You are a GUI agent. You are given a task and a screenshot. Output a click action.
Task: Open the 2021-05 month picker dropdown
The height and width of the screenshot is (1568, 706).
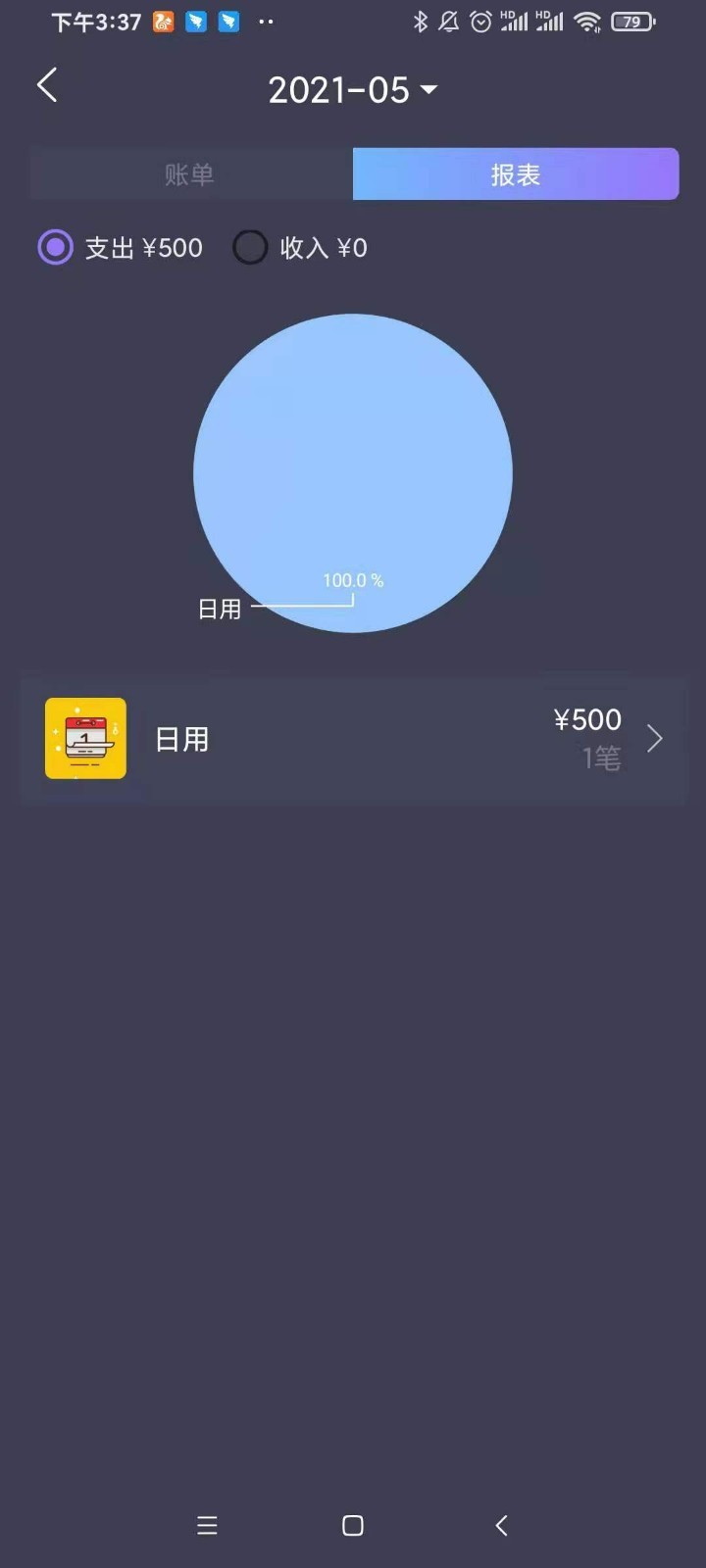click(x=353, y=90)
